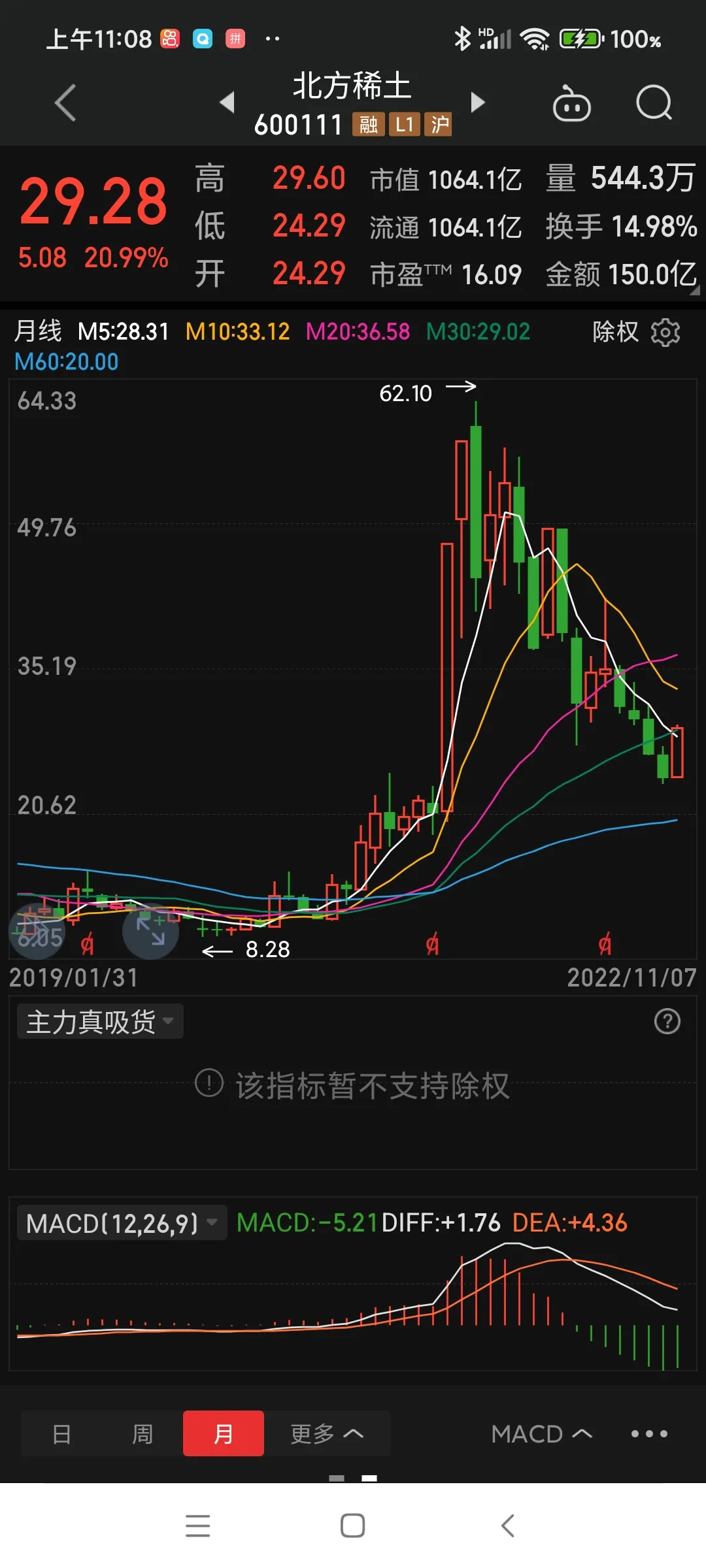Go back using the top-left arrow

point(65,103)
